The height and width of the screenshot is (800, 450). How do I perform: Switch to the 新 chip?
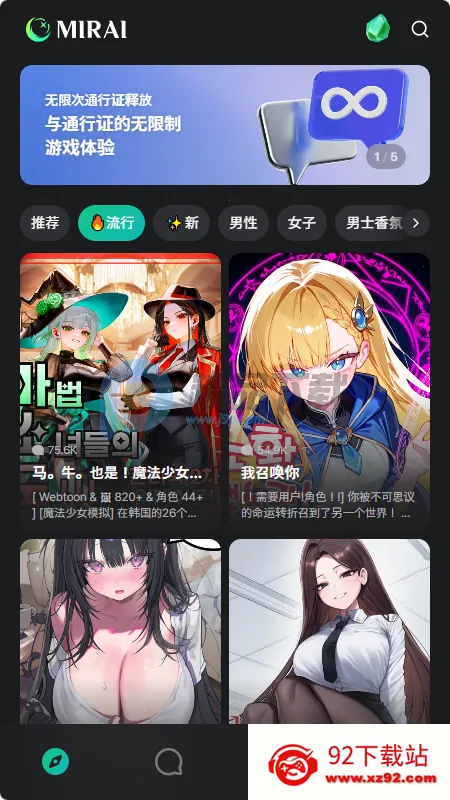click(182, 223)
